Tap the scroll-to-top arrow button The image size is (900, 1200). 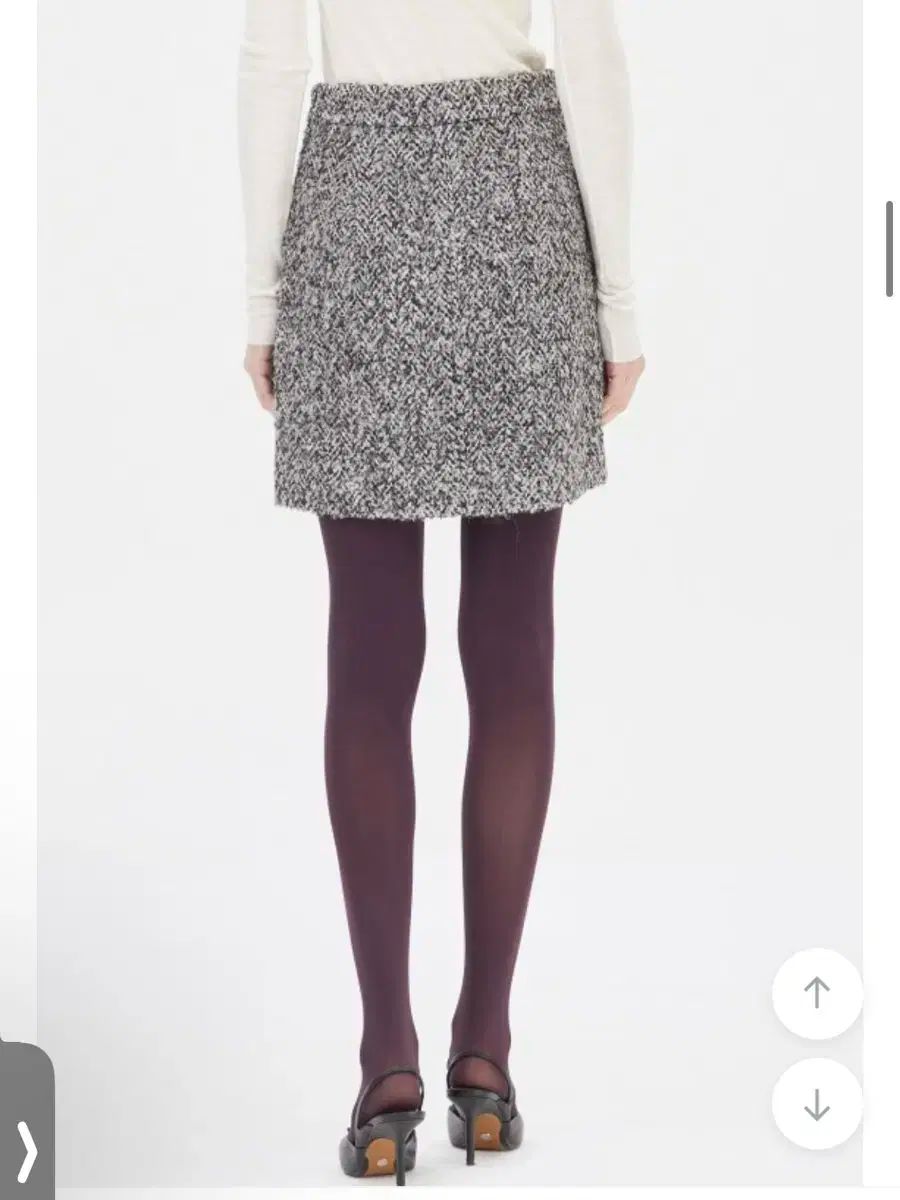tap(817, 993)
